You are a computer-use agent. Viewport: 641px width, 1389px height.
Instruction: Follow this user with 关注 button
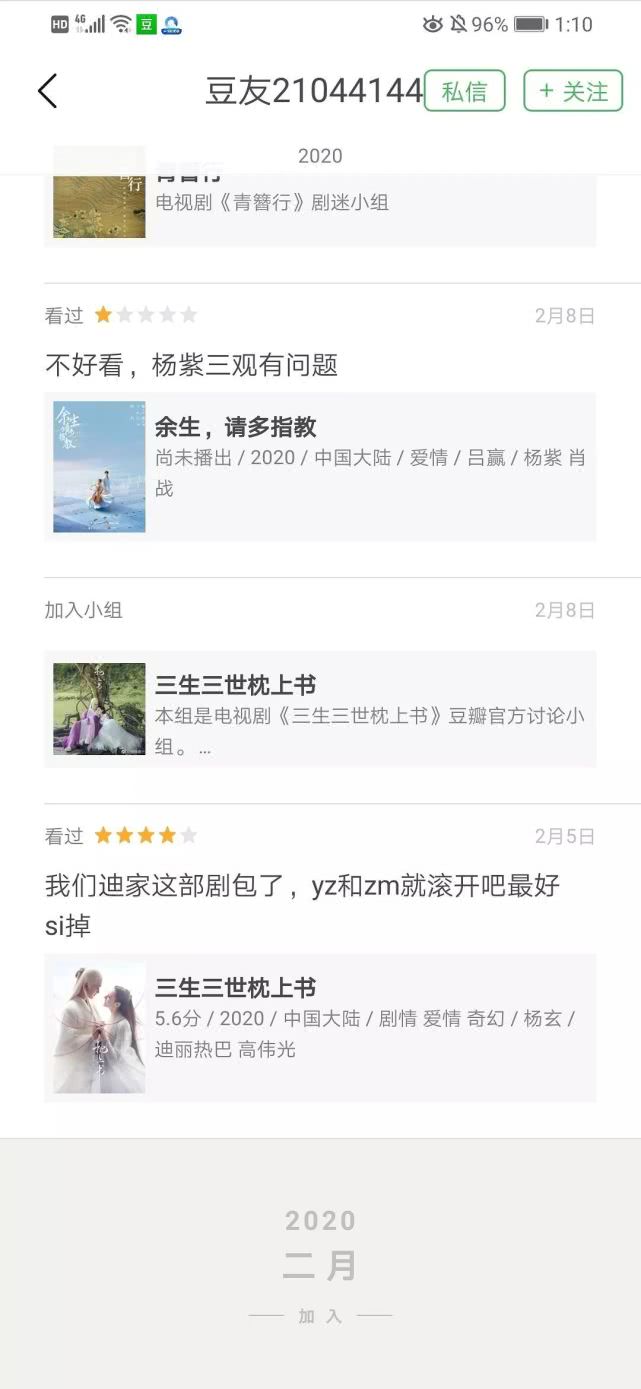pyautogui.click(x=573, y=91)
